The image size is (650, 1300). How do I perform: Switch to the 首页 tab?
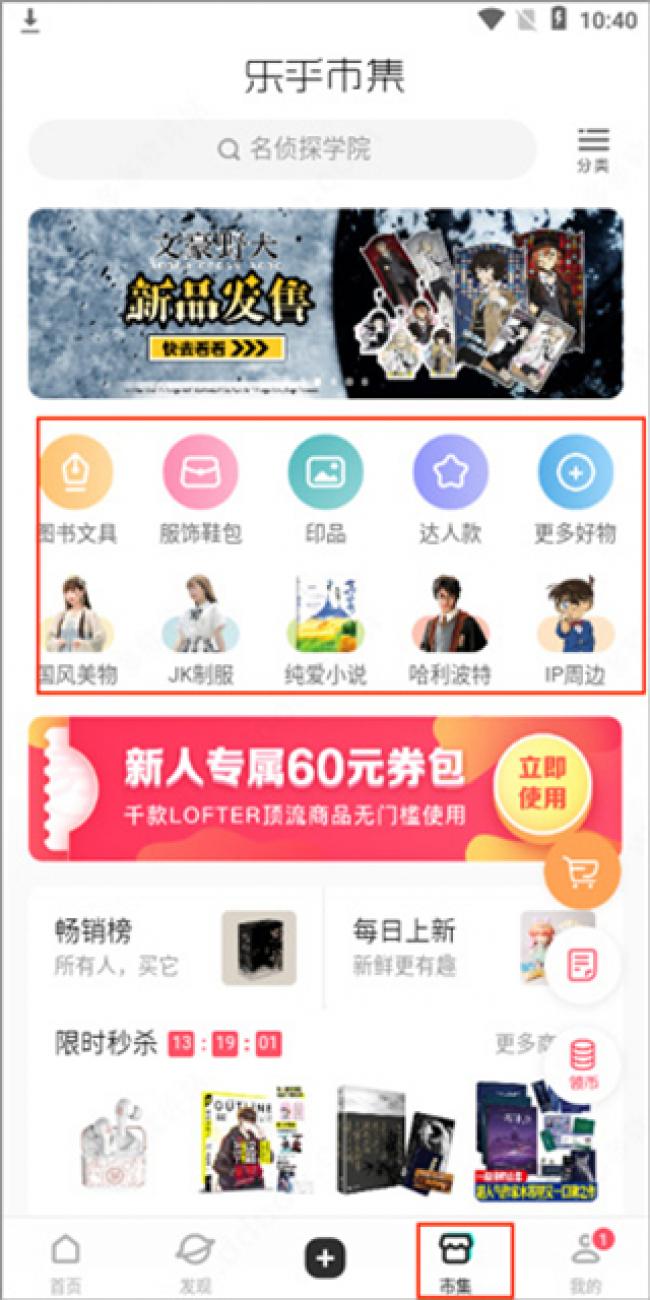tap(65, 1262)
